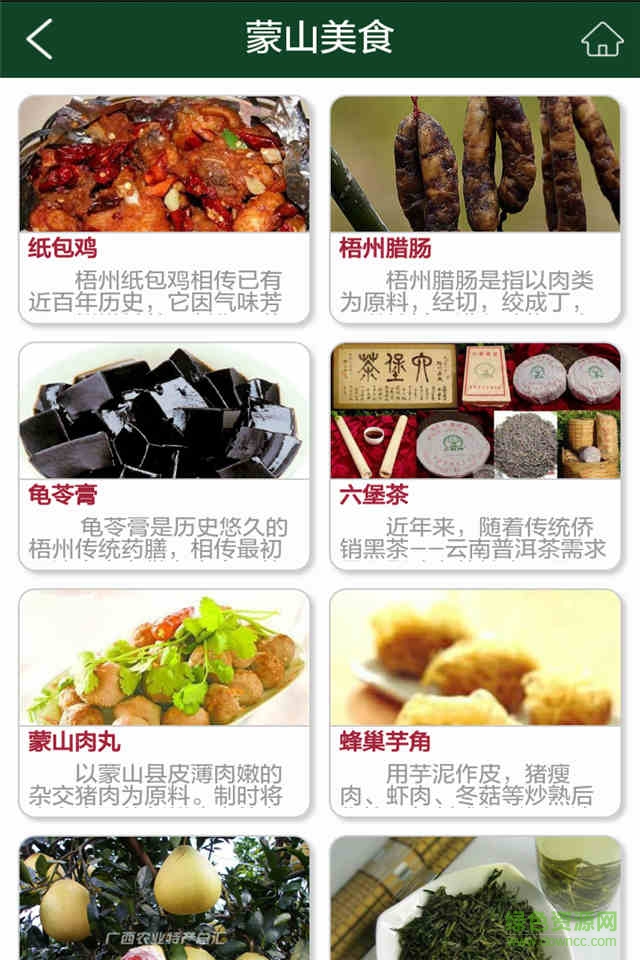Tap the 蒙山肉丸 card
Screen dimensions: 640x960
coord(164,702)
